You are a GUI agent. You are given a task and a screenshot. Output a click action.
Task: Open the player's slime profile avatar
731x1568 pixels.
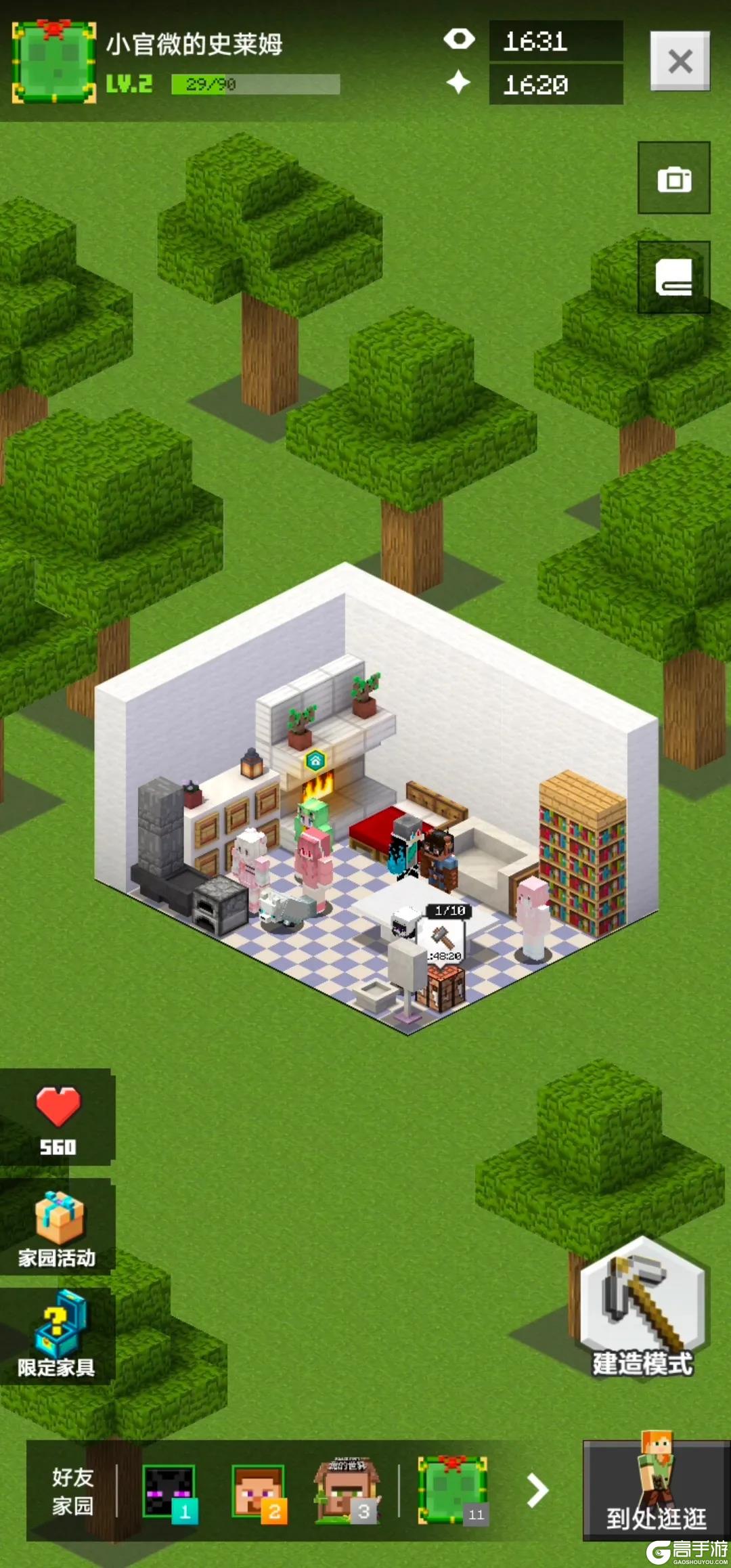[x=54, y=62]
